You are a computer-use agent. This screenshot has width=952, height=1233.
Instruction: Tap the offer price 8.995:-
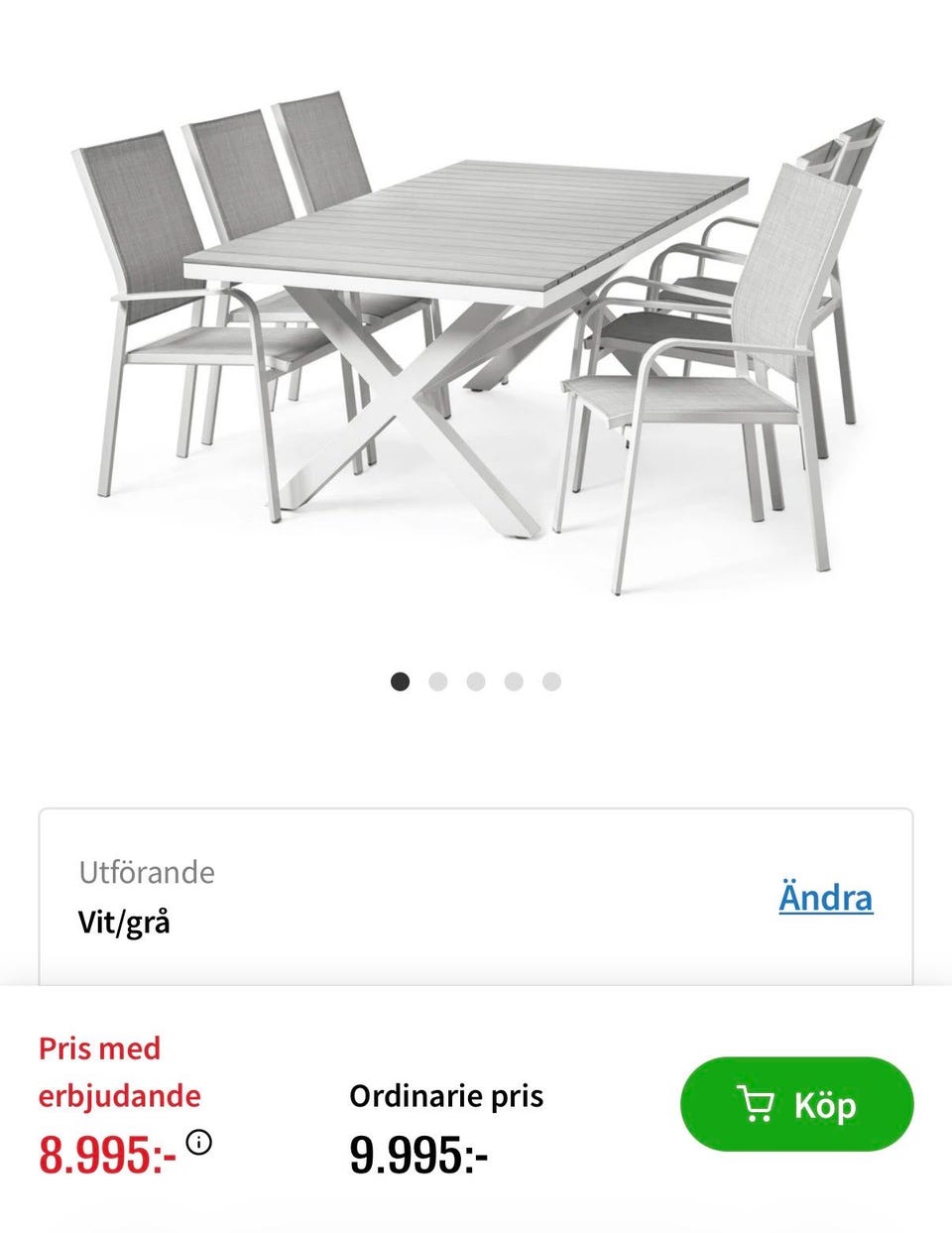pyautogui.click(x=112, y=1151)
